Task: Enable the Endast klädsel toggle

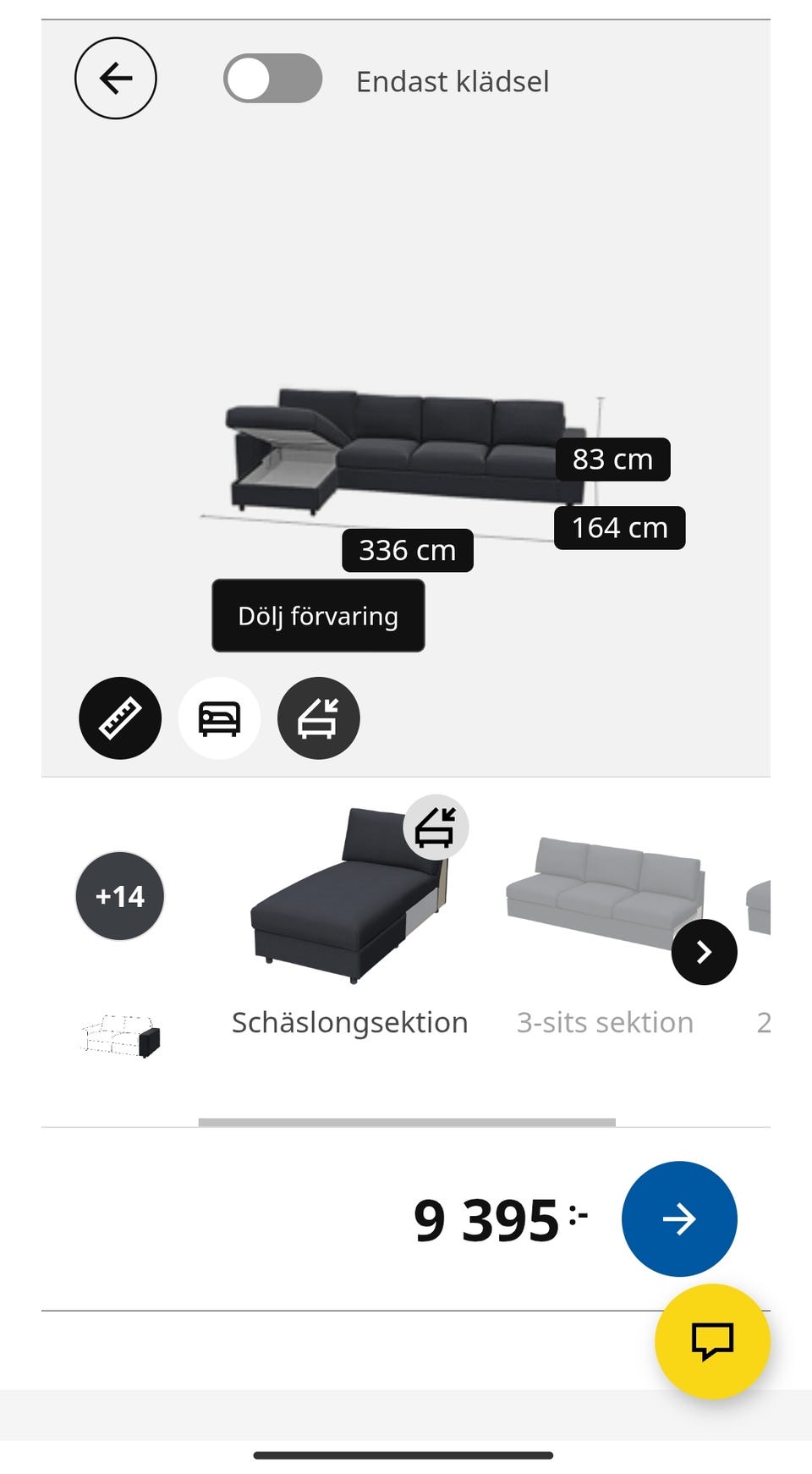Action: pyautogui.click(x=272, y=76)
